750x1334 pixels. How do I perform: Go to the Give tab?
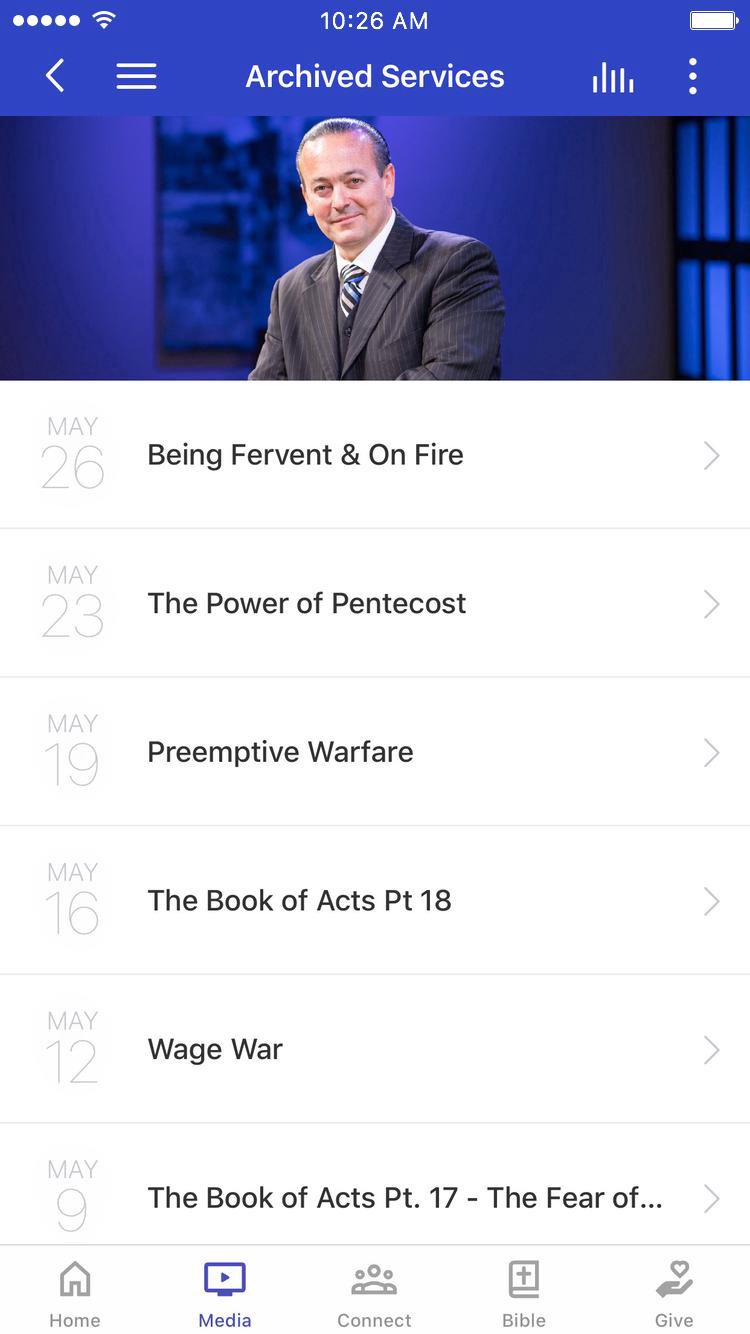click(674, 1292)
